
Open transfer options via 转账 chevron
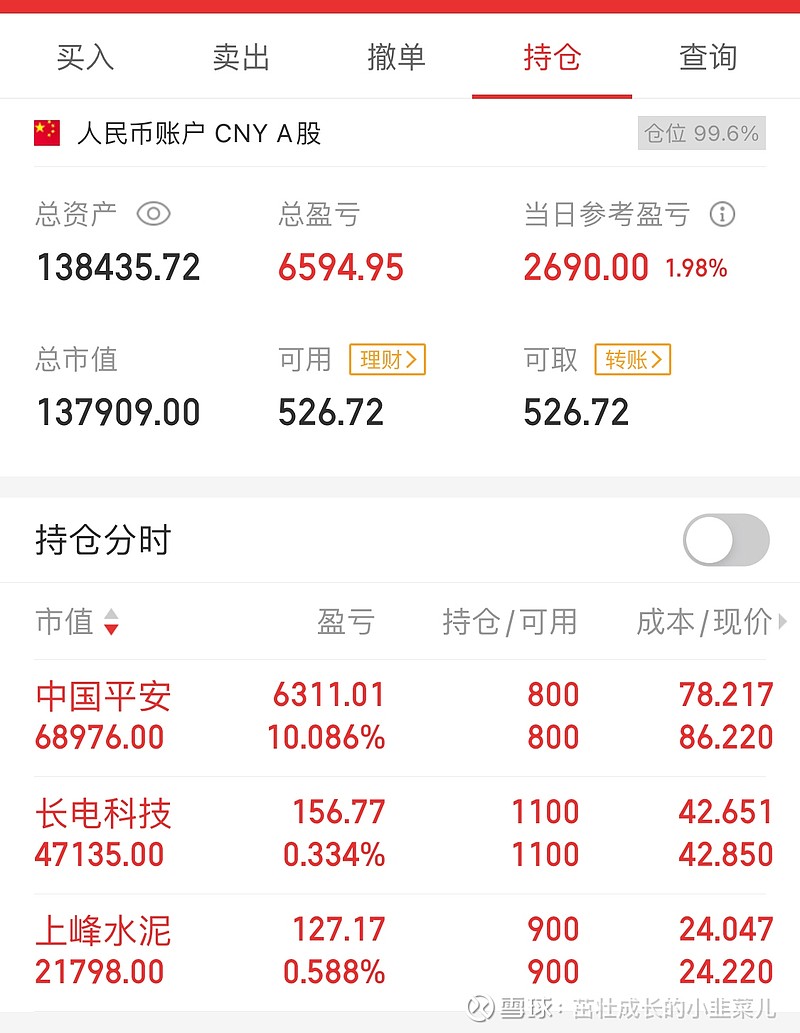(x=635, y=360)
